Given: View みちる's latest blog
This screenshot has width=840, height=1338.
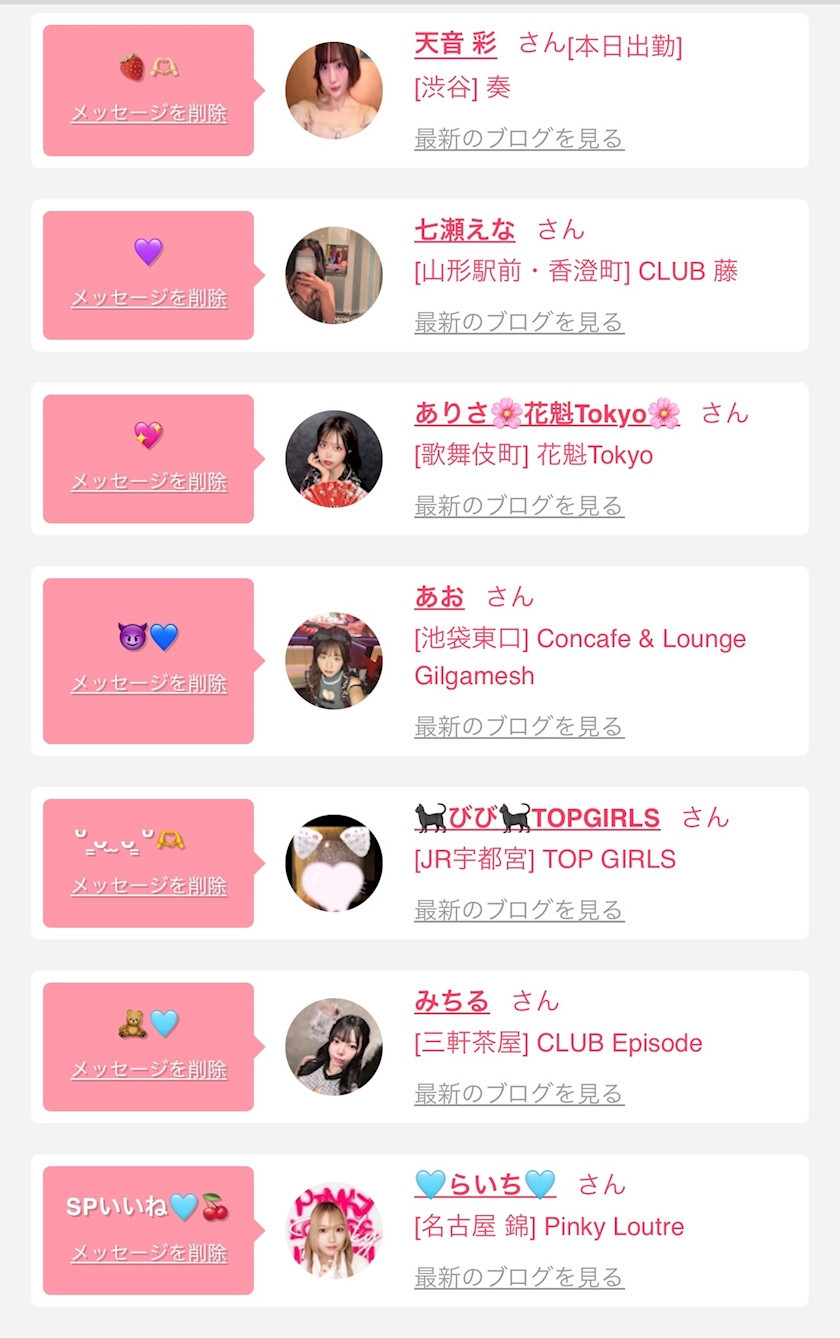Looking at the screenshot, I should [x=519, y=1094].
